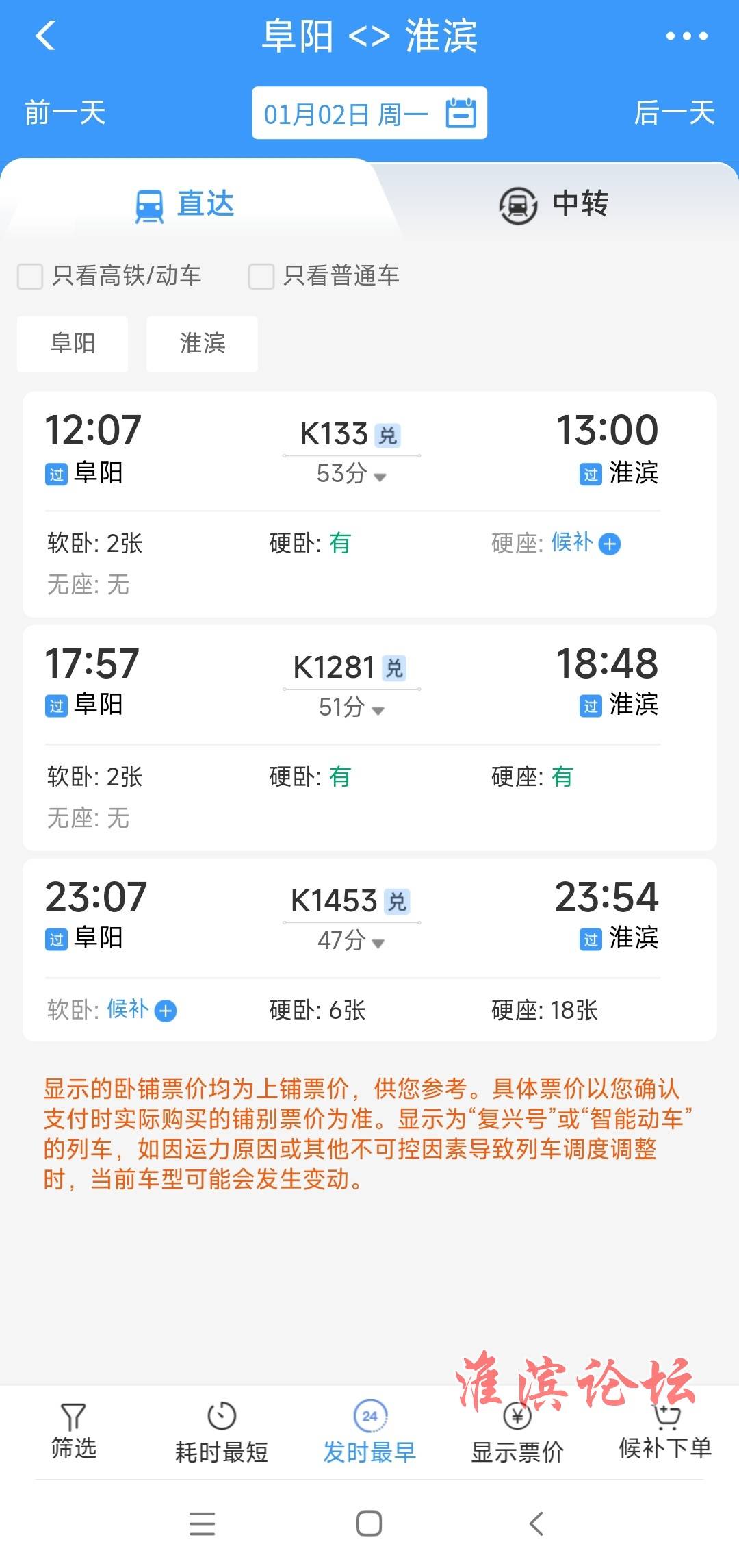Open the three-dot overflow menu
Viewport: 739px width, 1568px height.
click(686, 36)
